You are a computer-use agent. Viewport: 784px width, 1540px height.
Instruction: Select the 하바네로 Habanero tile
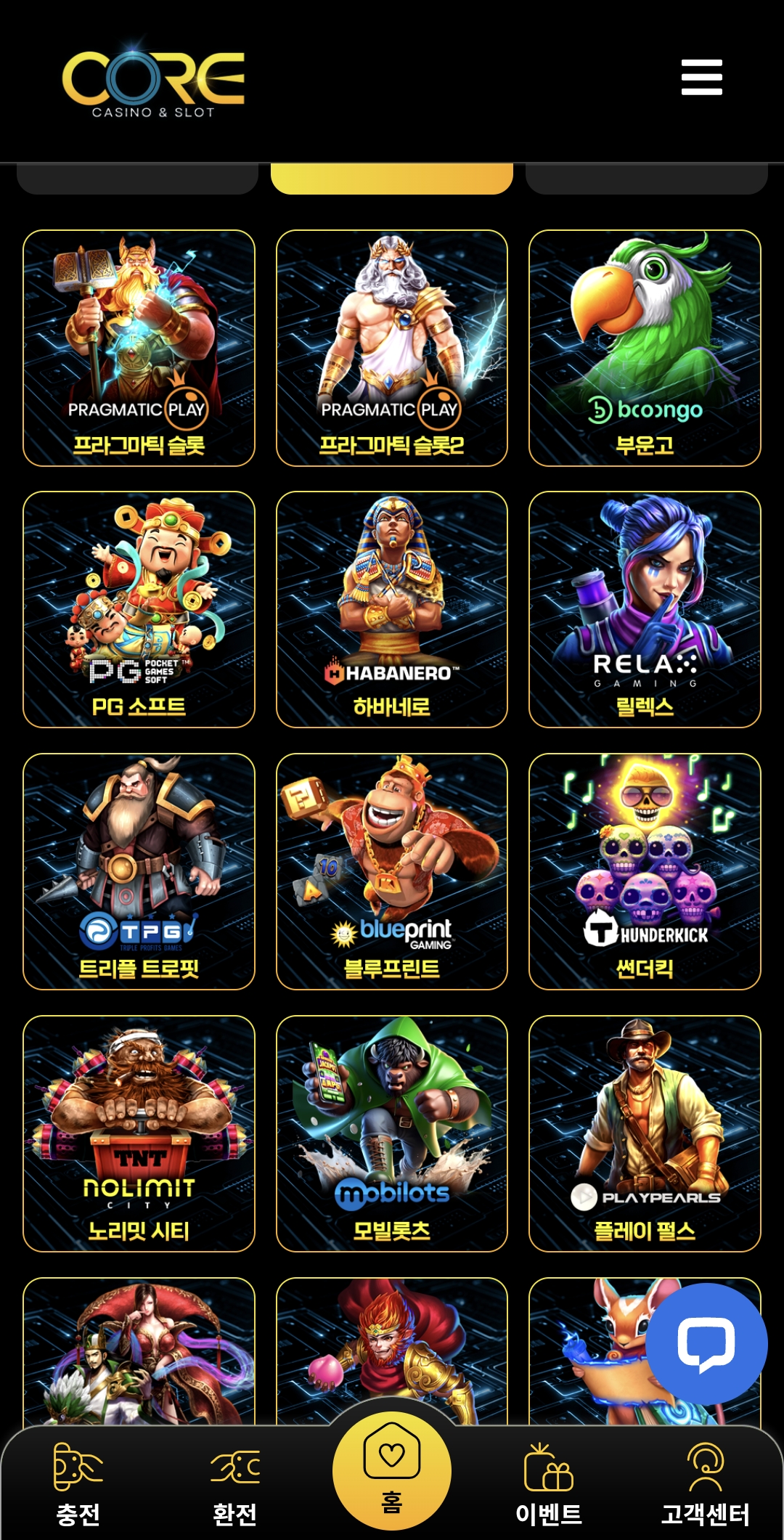pos(391,609)
